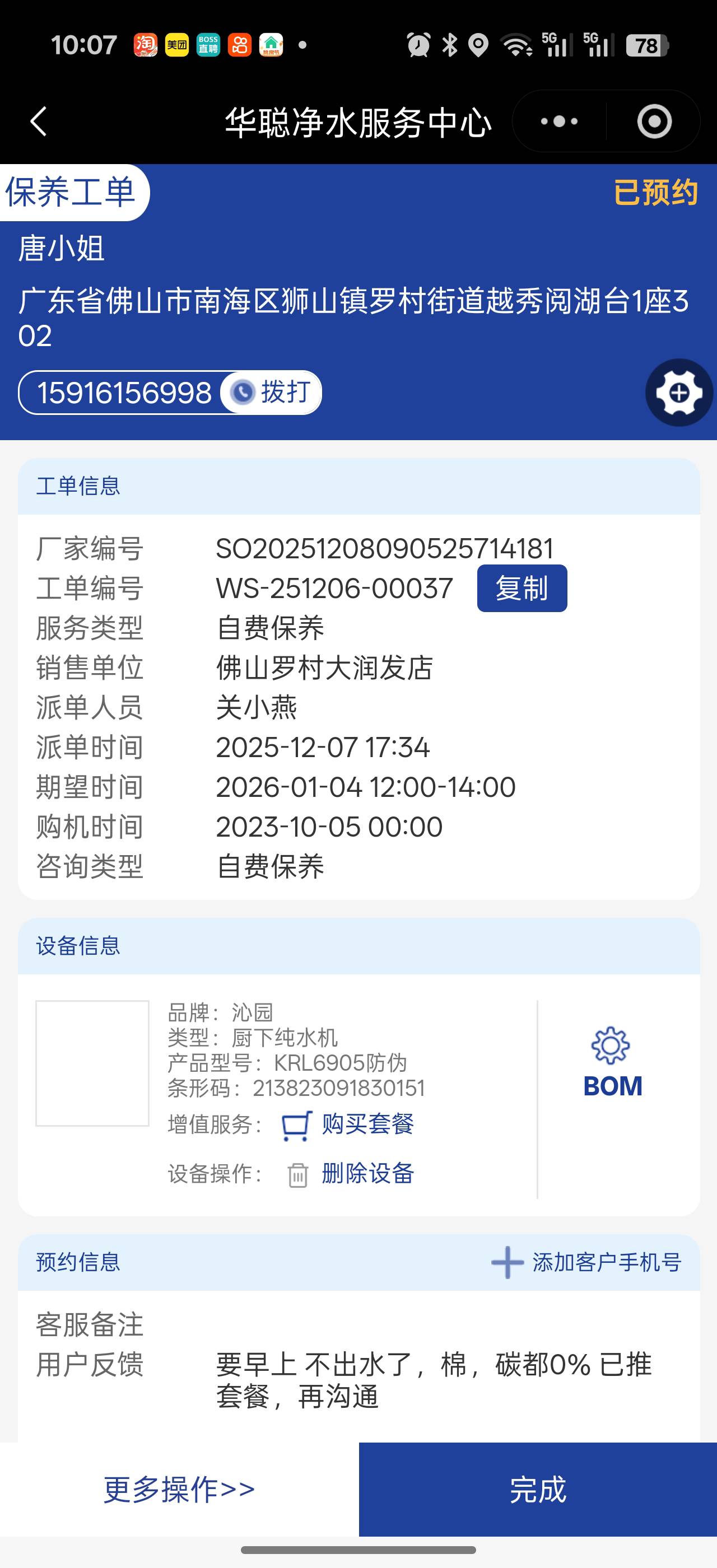Viewport: 717px width, 1568px height.
Task: Close the mini program via the circle icon
Action: click(654, 122)
